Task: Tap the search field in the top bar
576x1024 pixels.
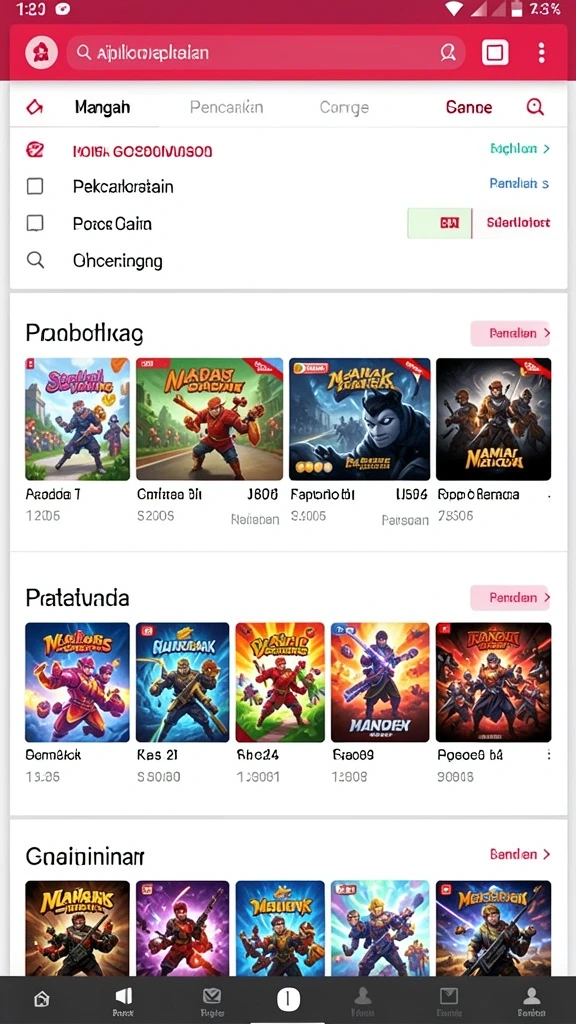Action: coord(266,53)
